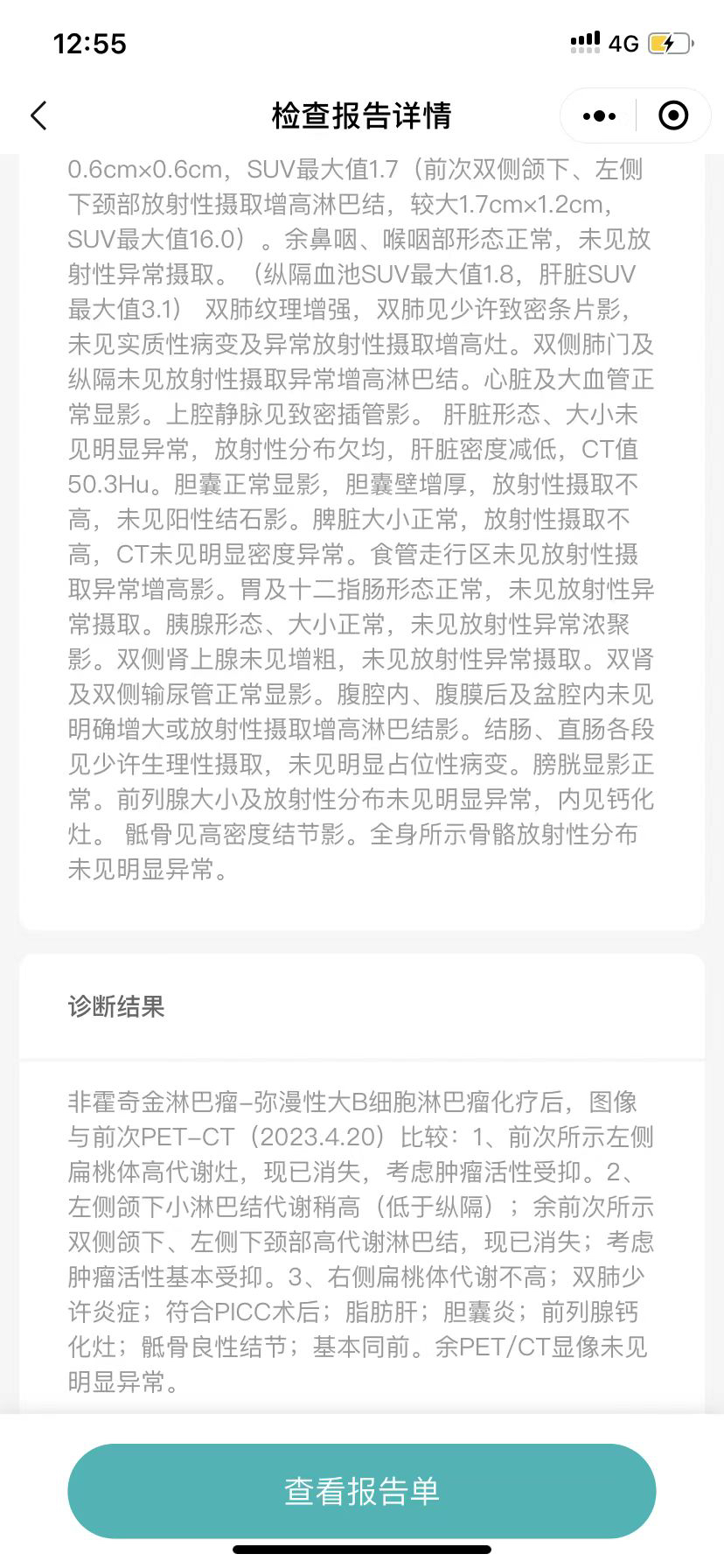
Task: Go back using the top-left arrow
Action: (x=38, y=115)
